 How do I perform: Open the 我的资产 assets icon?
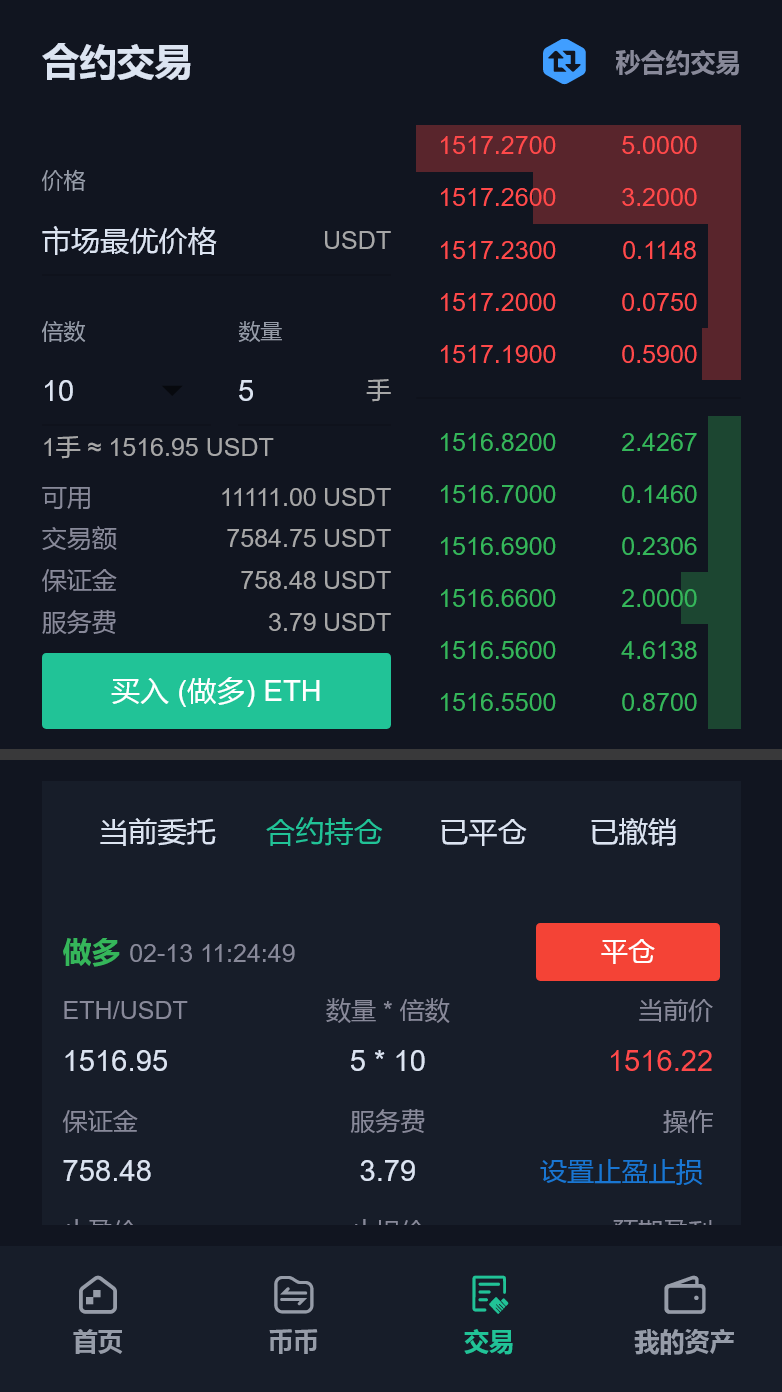pyautogui.click(x=683, y=1315)
